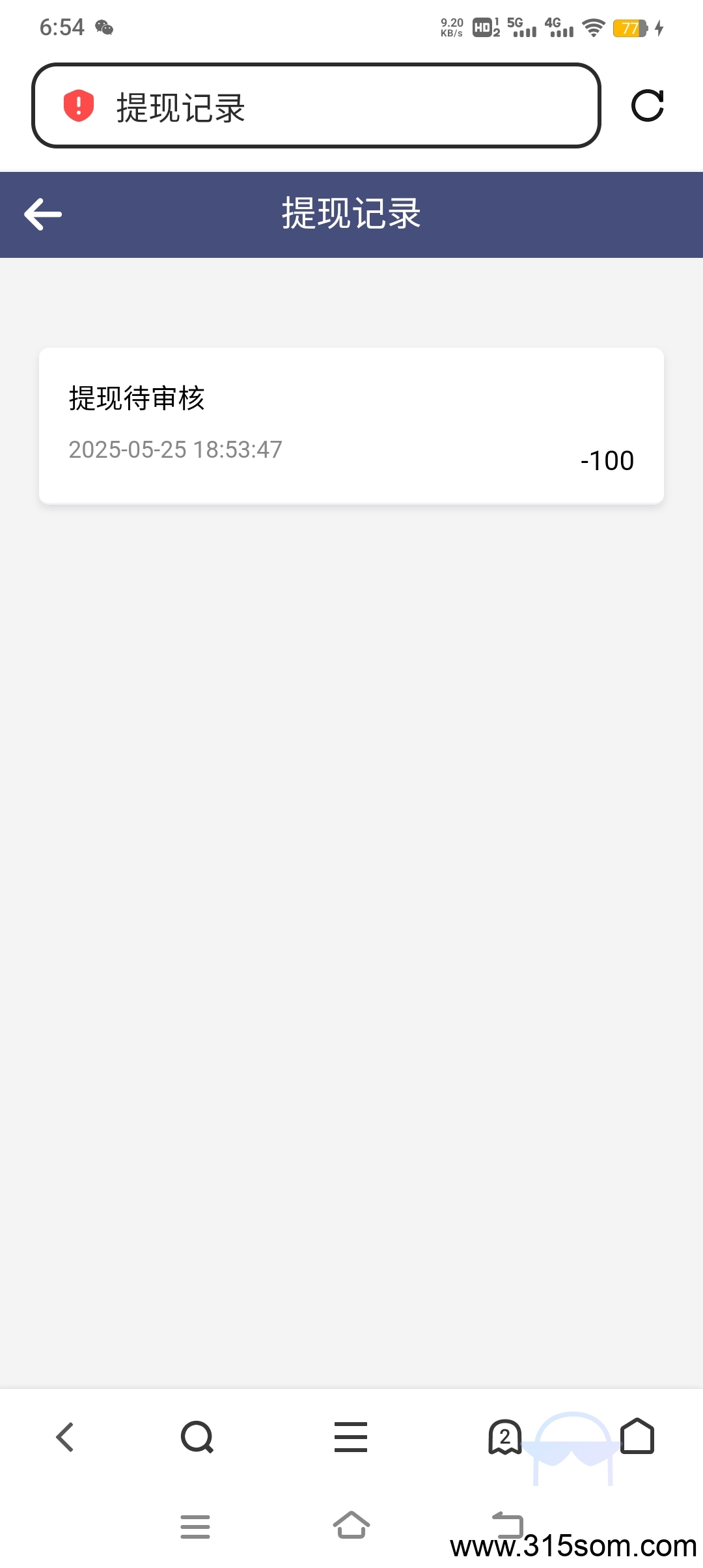
Task: Open the red security shield warning
Action: 79,105
